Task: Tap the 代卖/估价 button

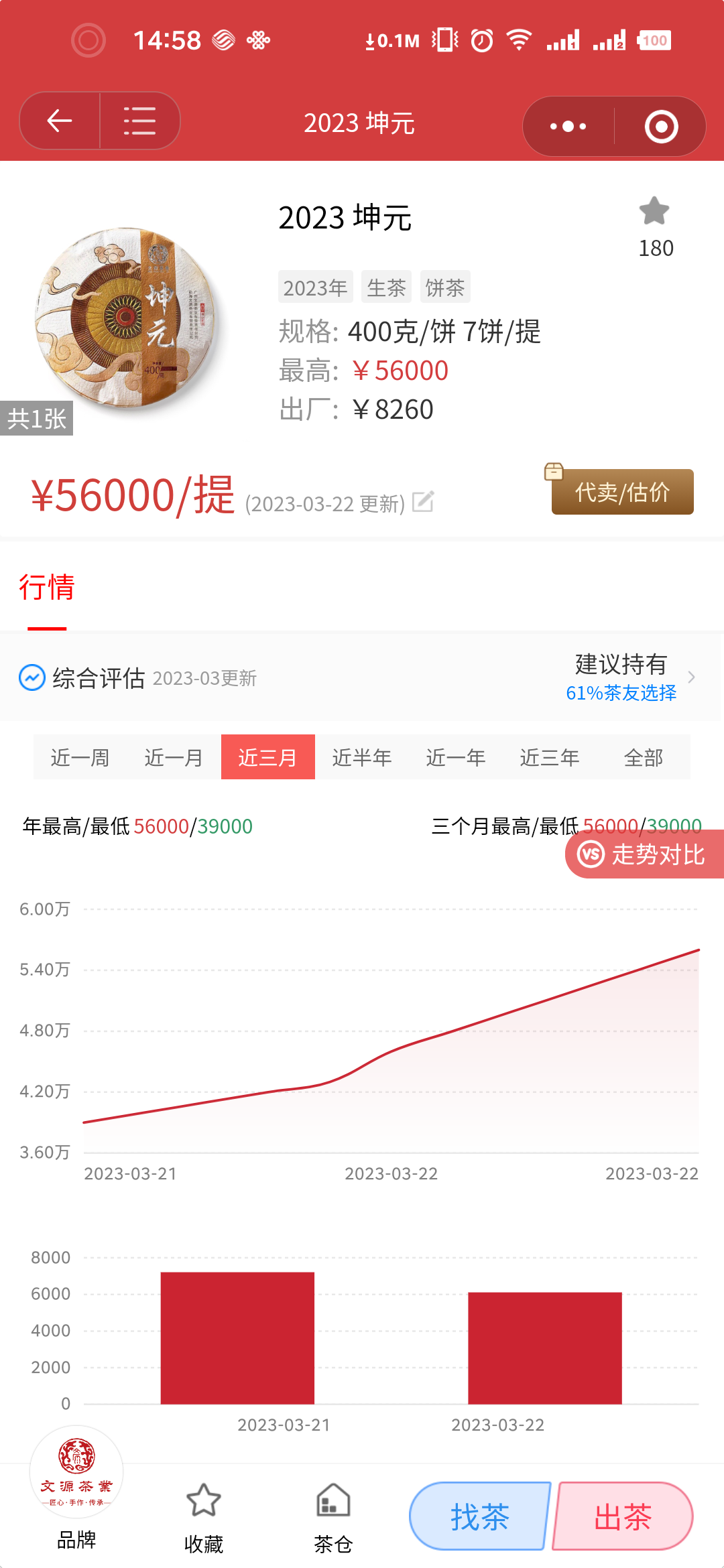Action: click(622, 492)
